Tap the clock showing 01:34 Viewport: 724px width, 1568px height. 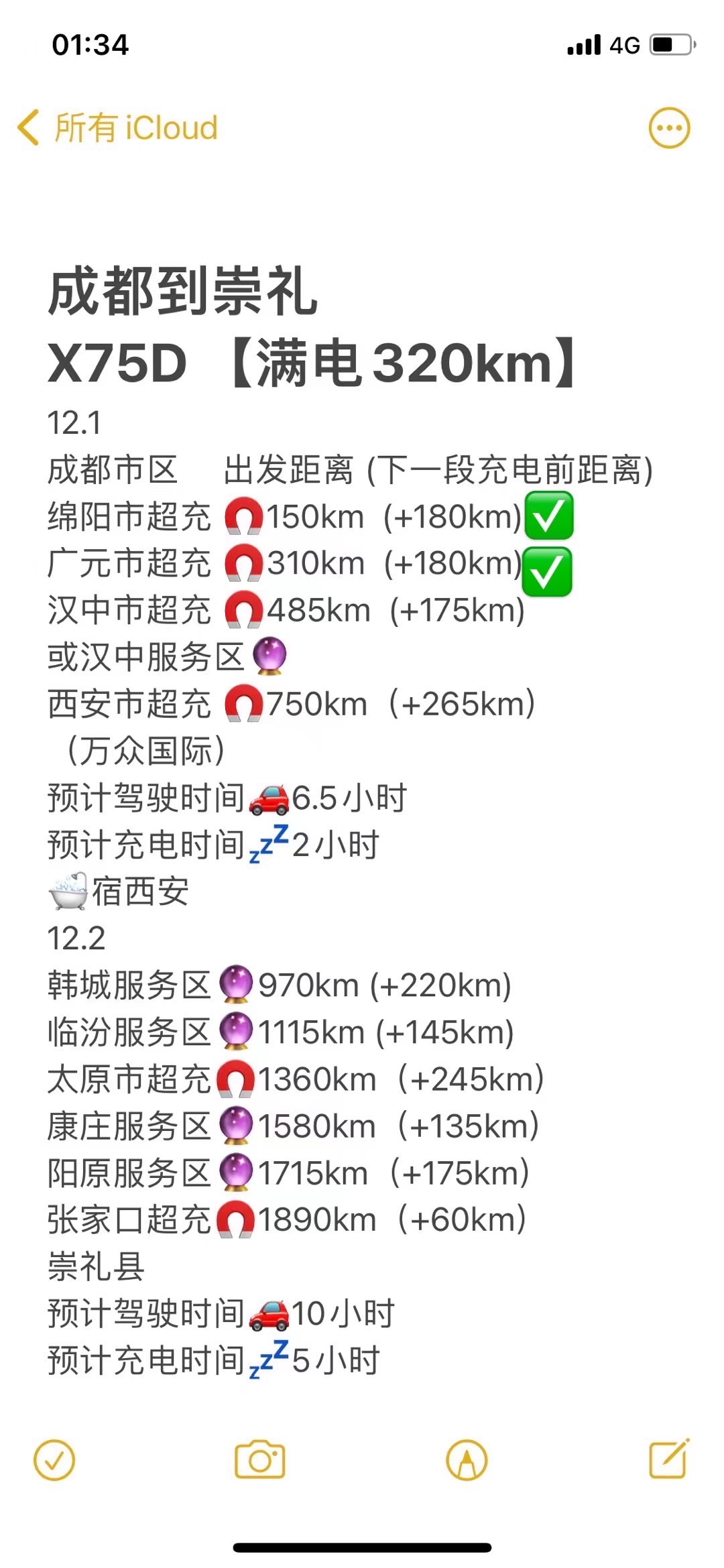click(x=90, y=44)
